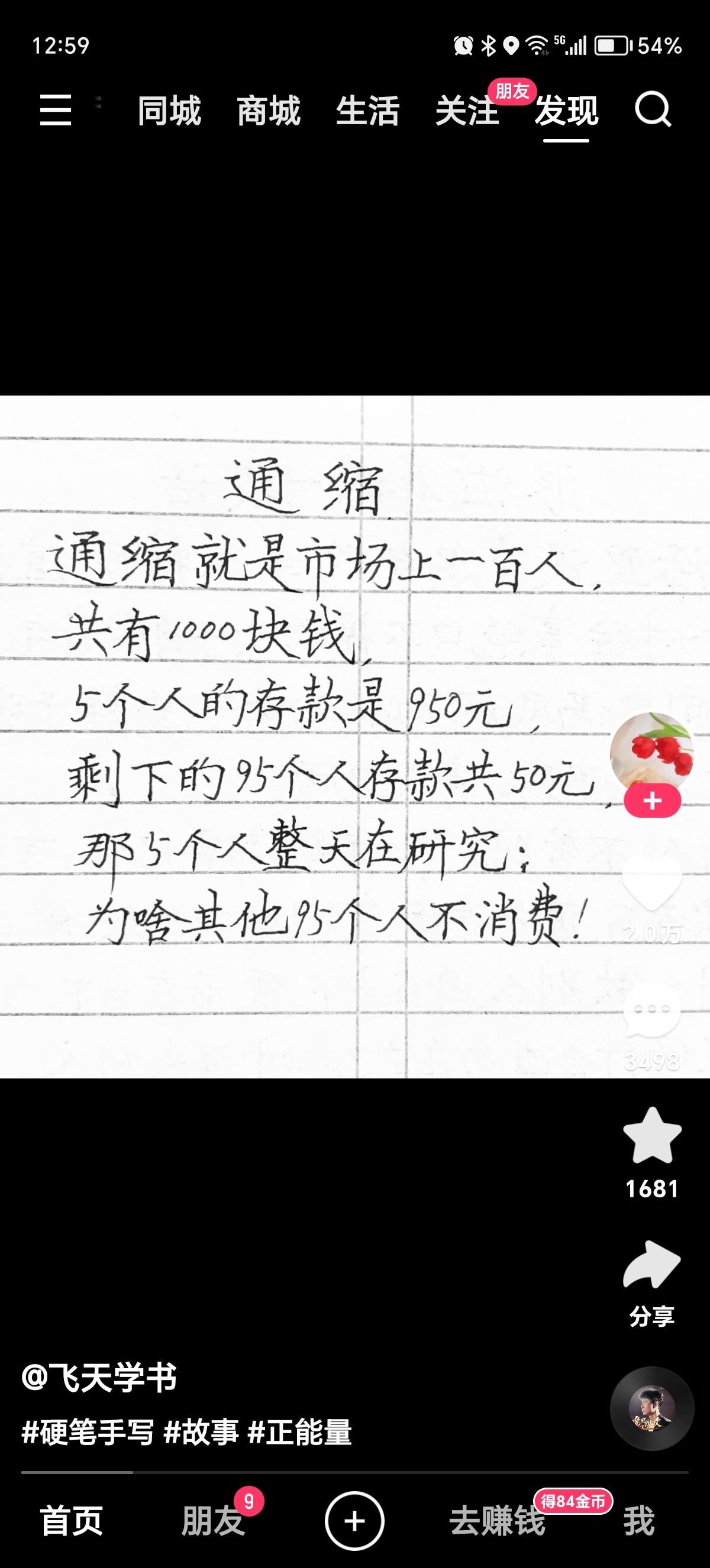Switch to the 商城 tab

269,111
